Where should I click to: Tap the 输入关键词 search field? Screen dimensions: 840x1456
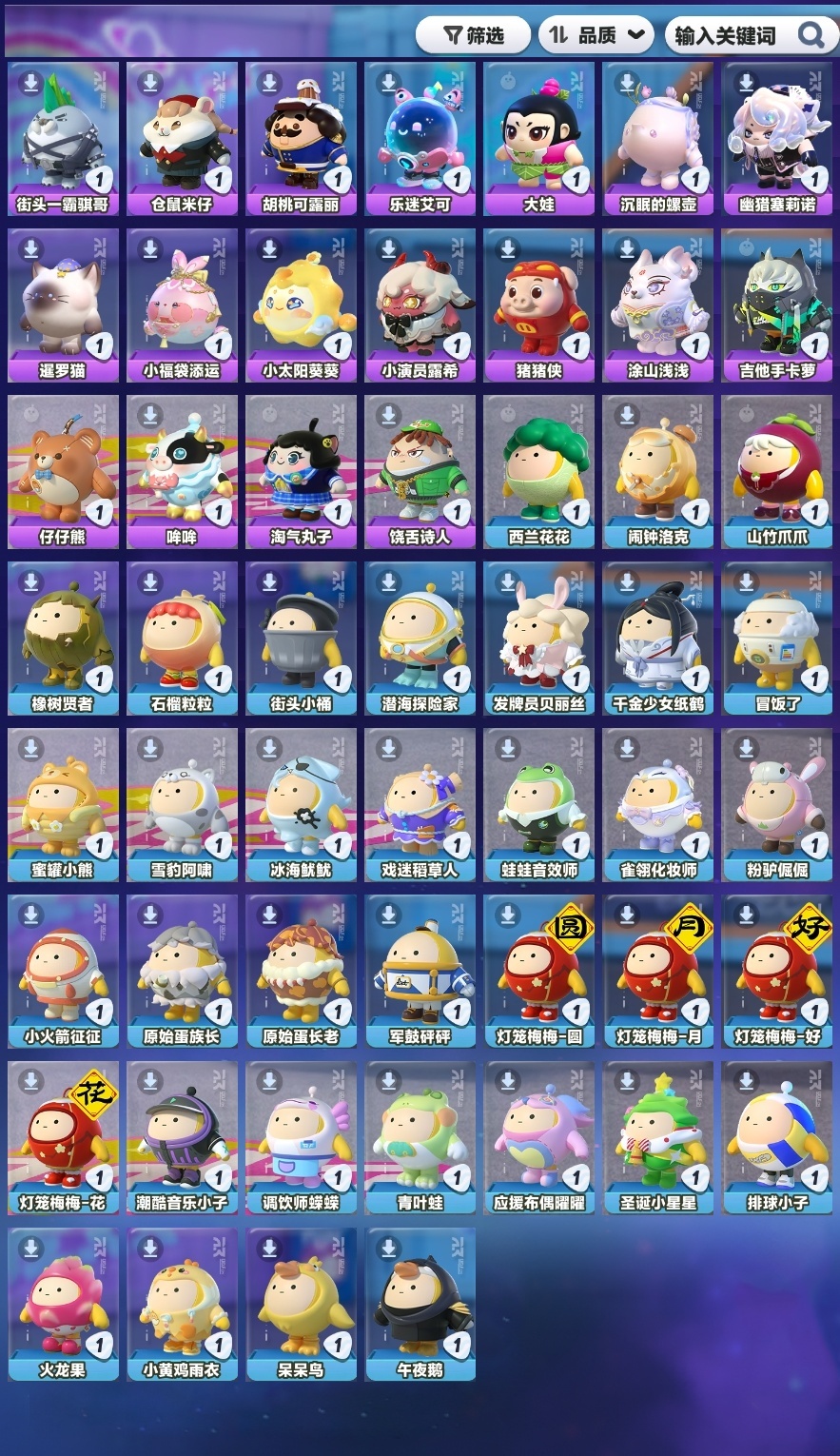727,35
